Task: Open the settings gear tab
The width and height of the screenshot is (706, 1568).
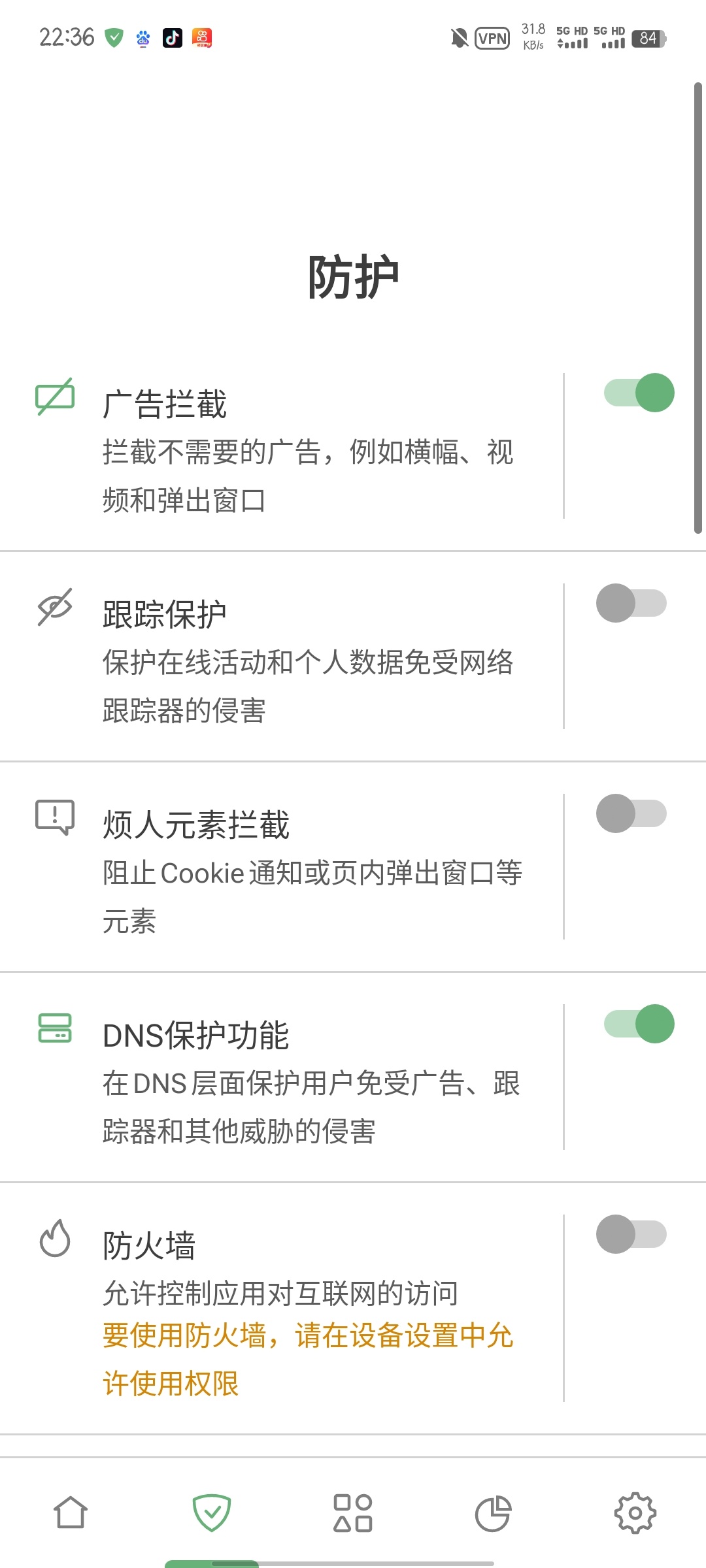Action: pyautogui.click(x=635, y=1513)
